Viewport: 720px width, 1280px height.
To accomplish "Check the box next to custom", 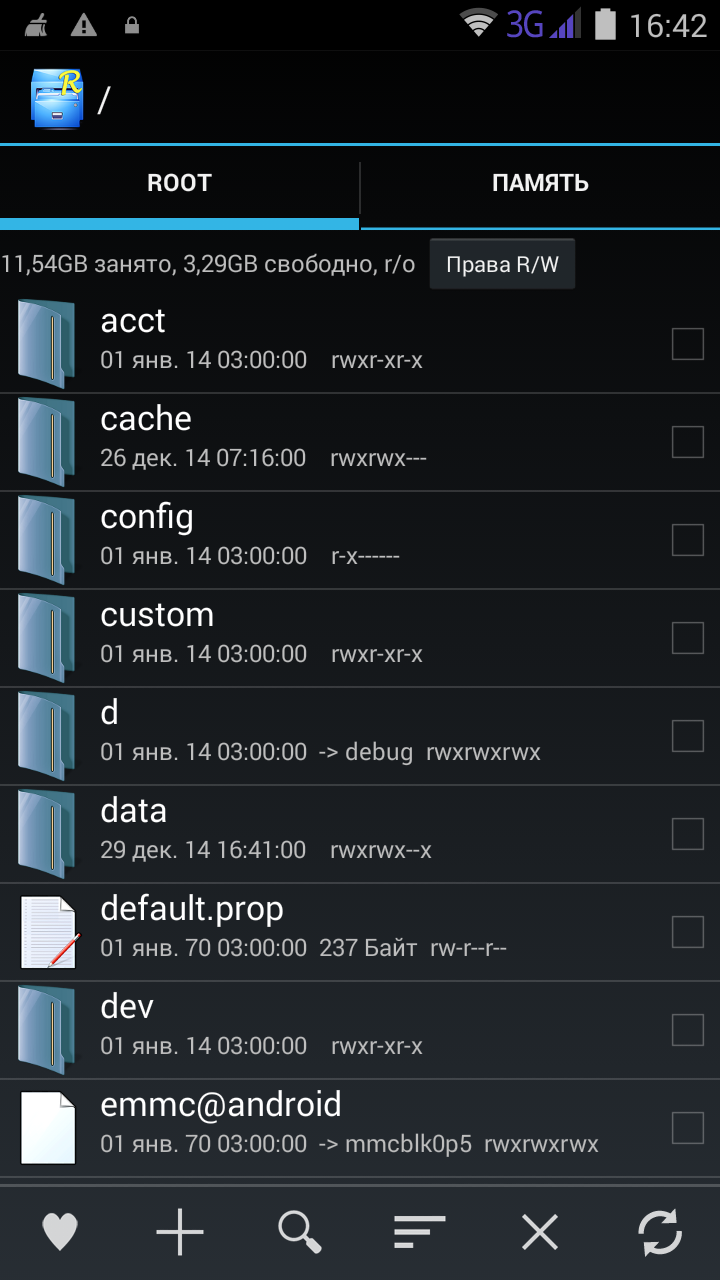I will tap(687, 637).
